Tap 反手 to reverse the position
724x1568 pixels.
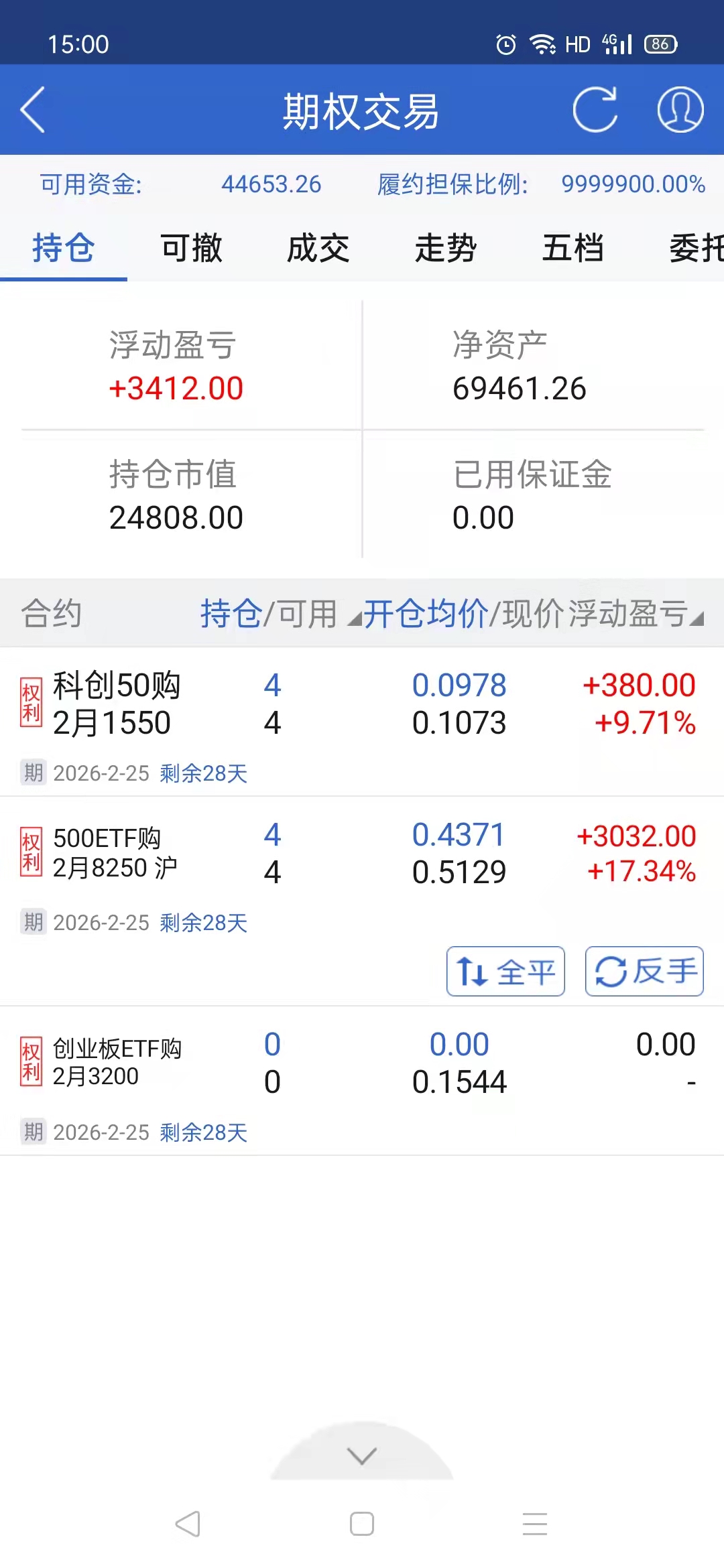(644, 972)
